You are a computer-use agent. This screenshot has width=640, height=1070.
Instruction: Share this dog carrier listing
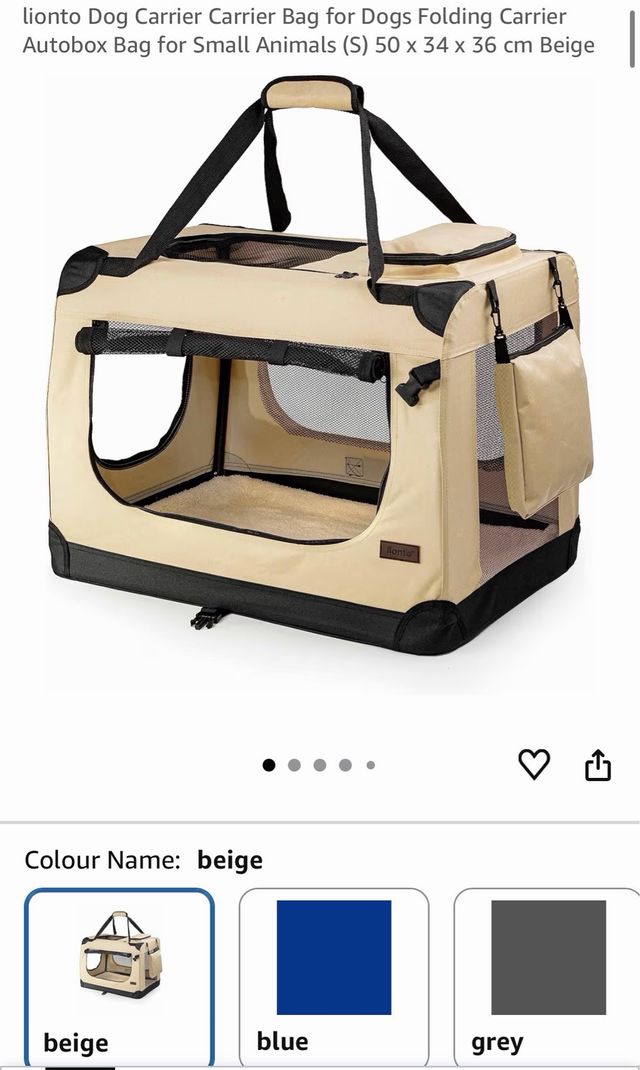point(597,766)
